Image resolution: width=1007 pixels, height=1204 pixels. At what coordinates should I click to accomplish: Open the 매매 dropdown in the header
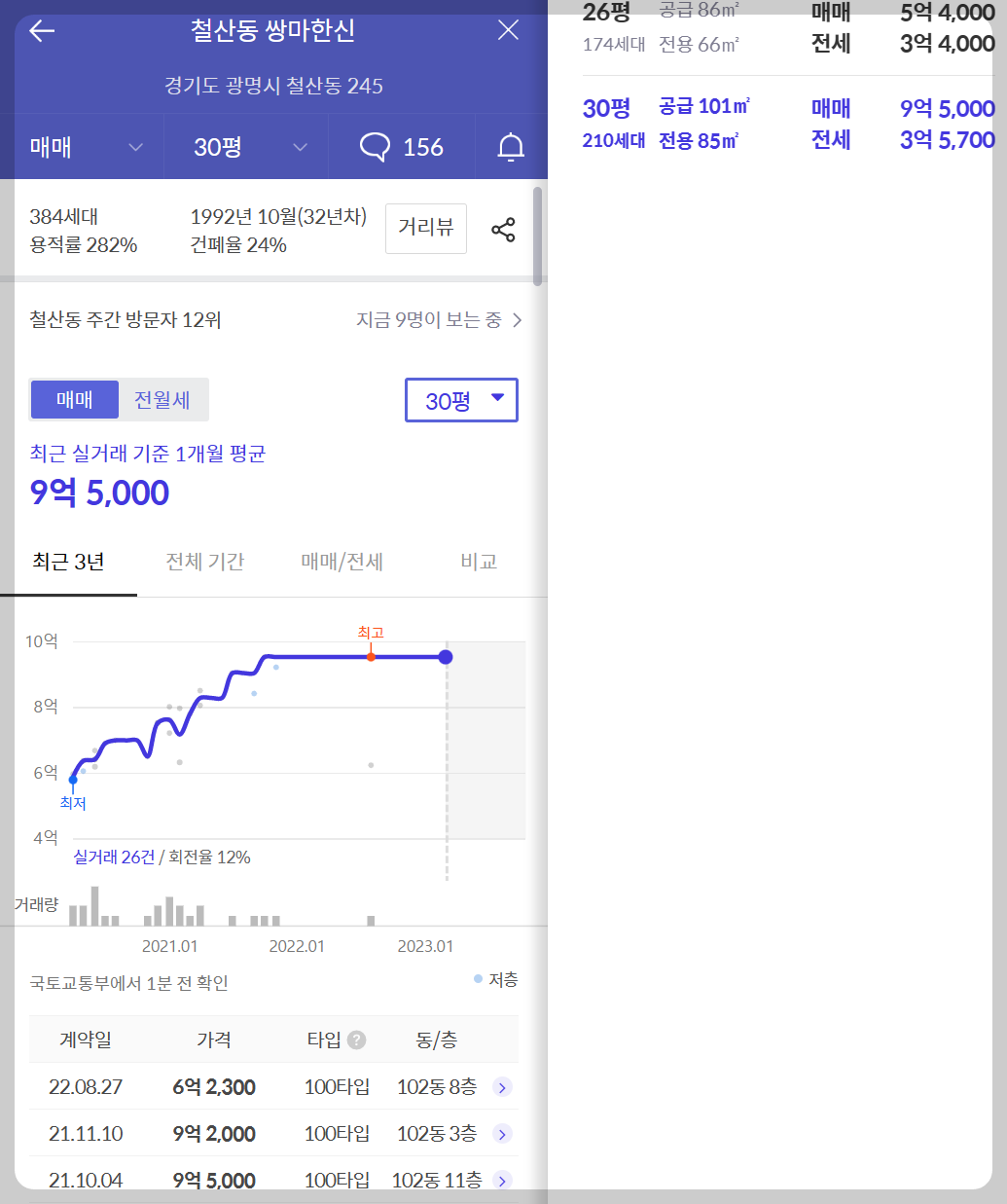[x=81, y=146]
